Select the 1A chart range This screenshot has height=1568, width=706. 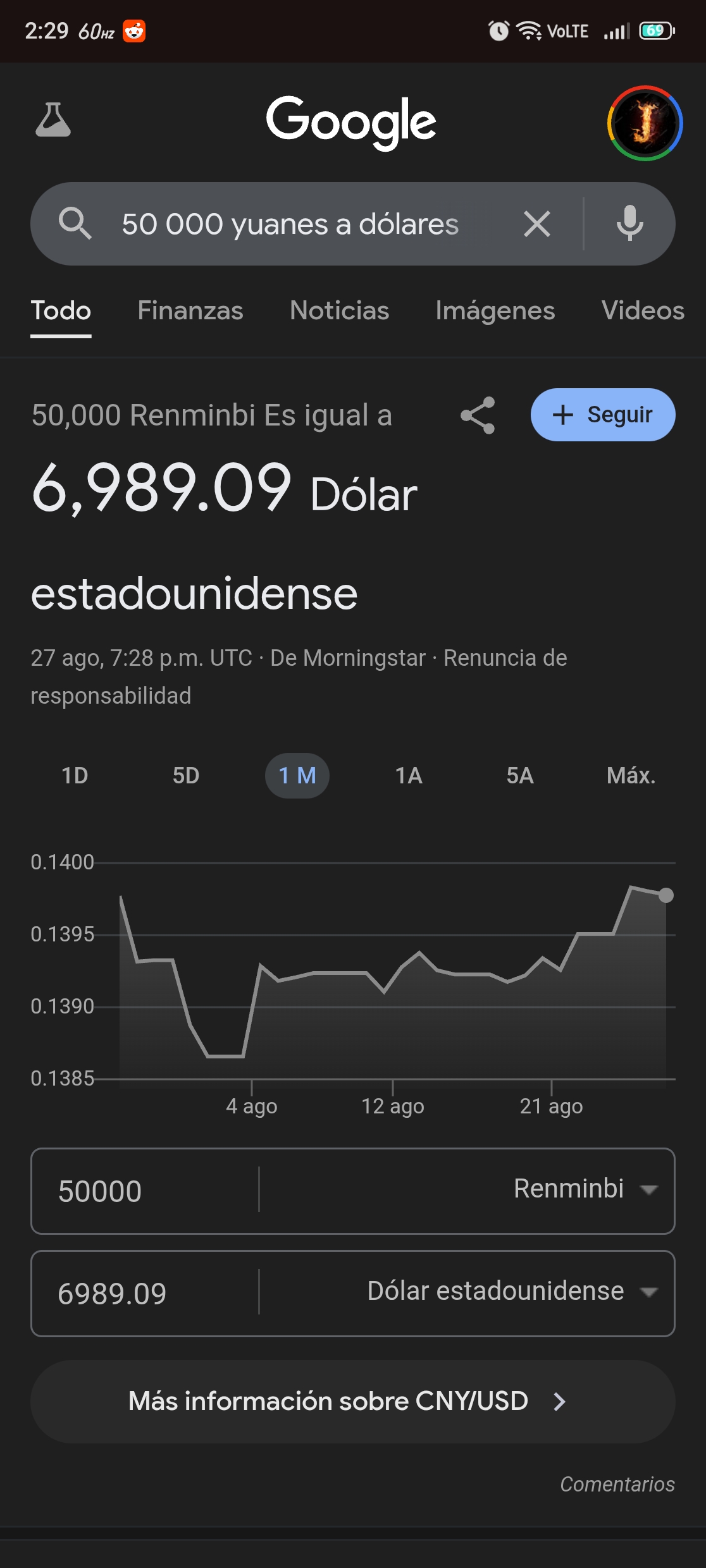[x=409, y=776]
